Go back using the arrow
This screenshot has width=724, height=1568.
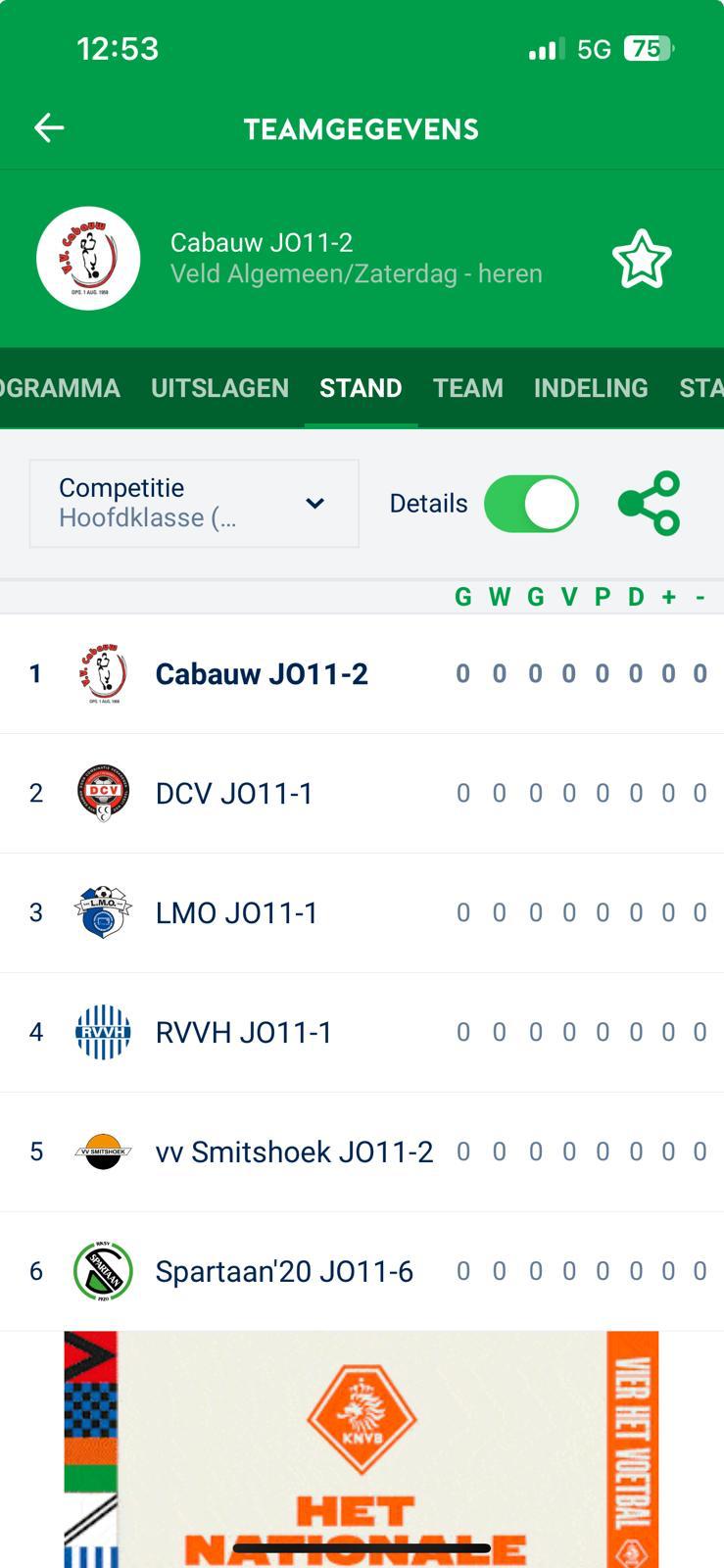[x=49, y=128]
